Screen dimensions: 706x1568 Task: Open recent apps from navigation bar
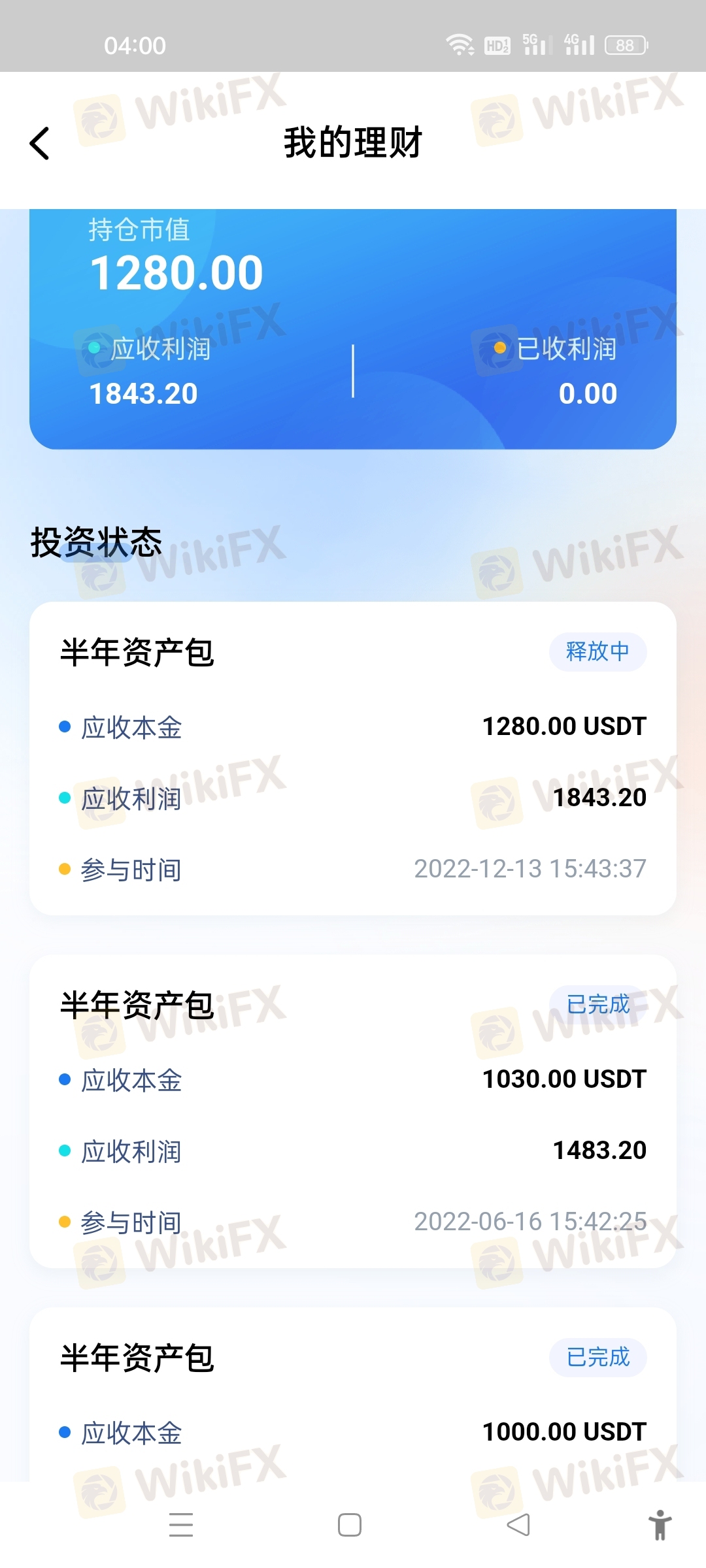(x=181, y=1525)
